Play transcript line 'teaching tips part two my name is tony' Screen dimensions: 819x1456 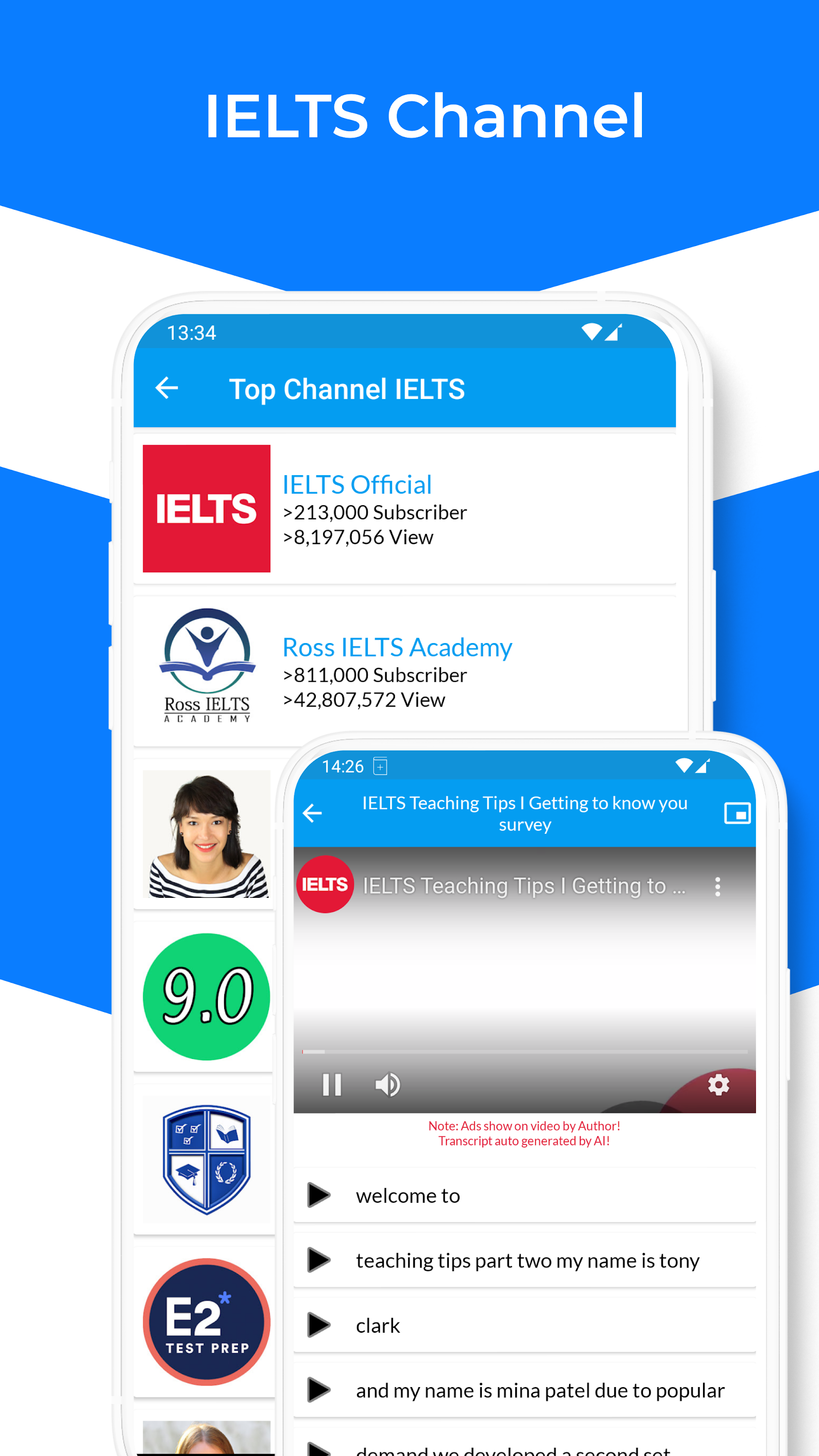318,1260
